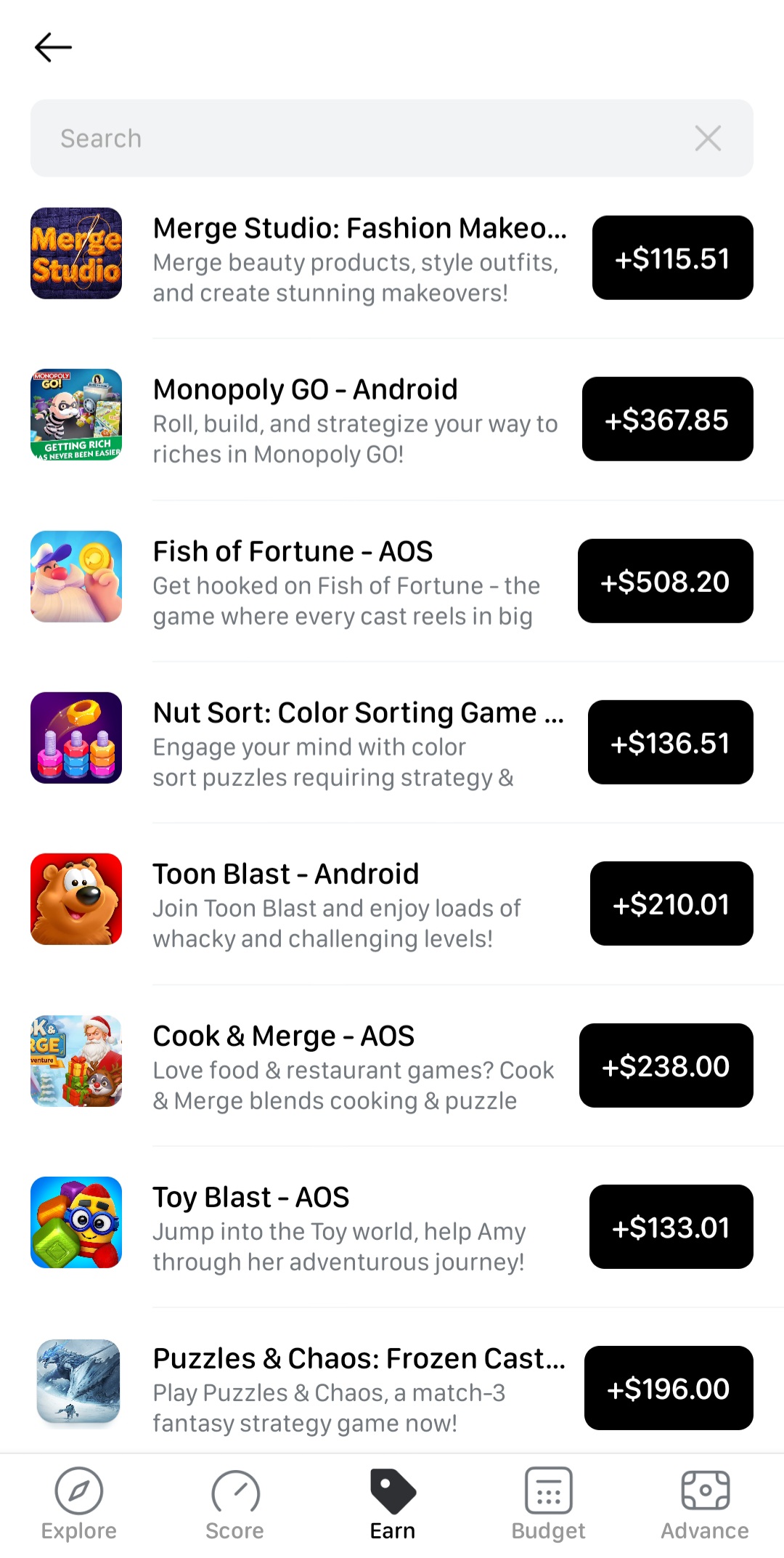Select the +$133.01 Toy Blast reward
784x1558 pixels.
[671, 1227]
